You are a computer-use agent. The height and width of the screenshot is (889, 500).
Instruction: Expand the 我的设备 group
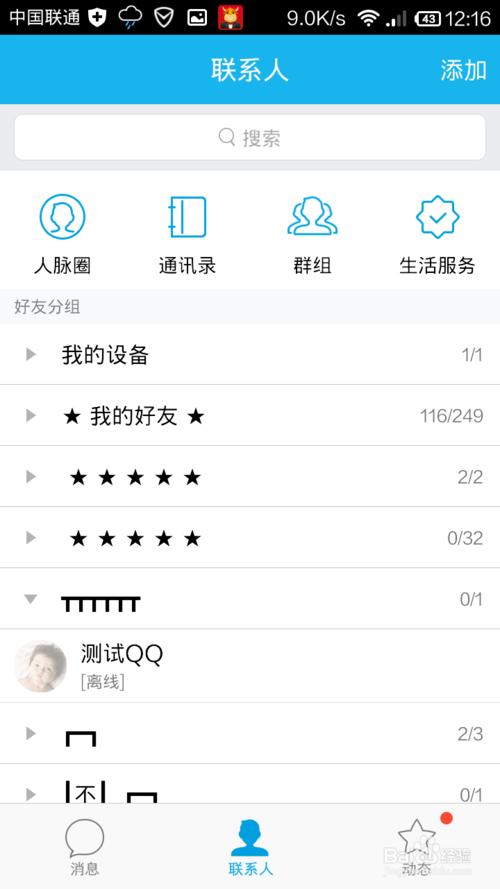(250, 354)
